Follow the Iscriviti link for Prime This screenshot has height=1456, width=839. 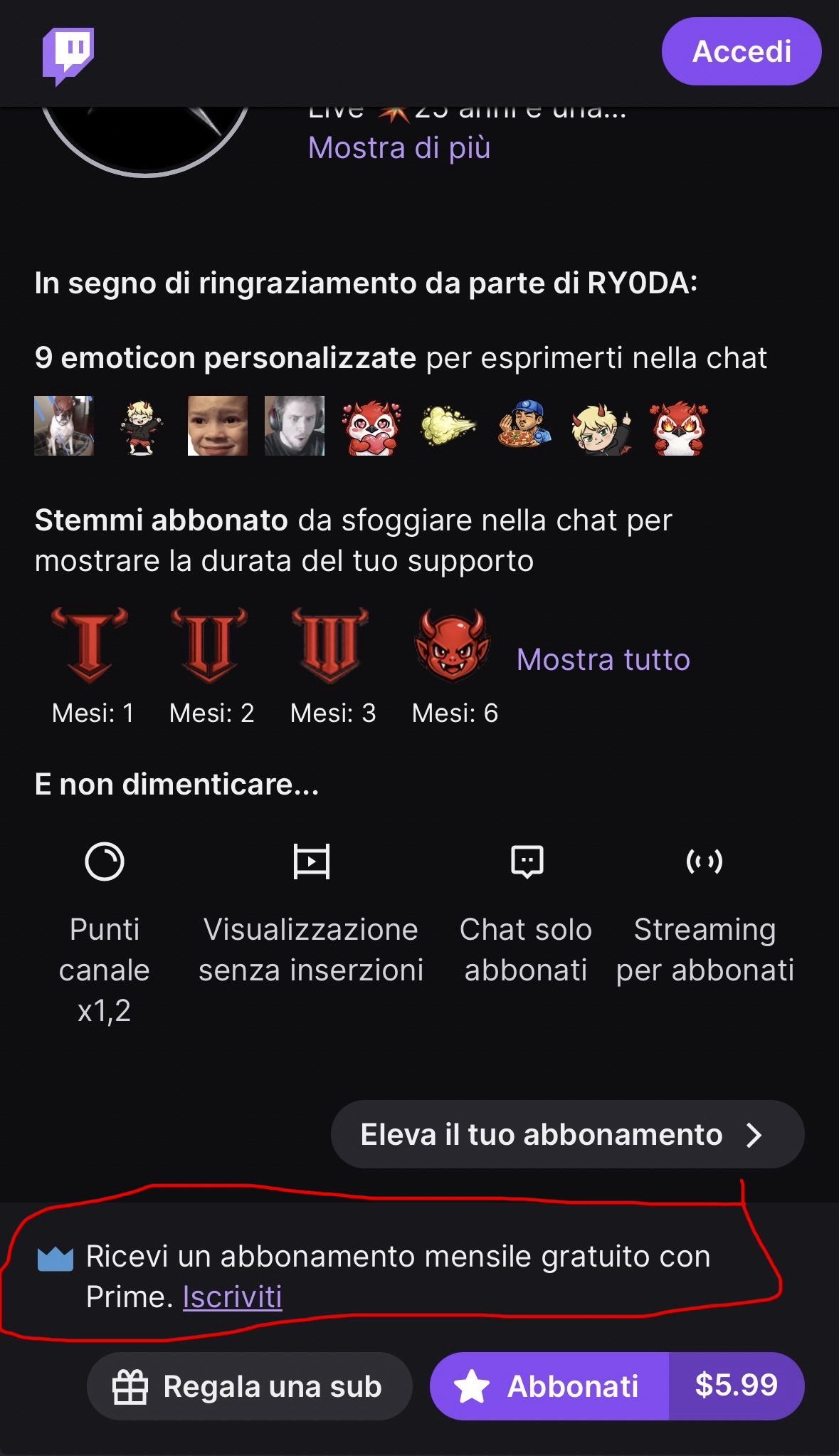(232, 1297)
